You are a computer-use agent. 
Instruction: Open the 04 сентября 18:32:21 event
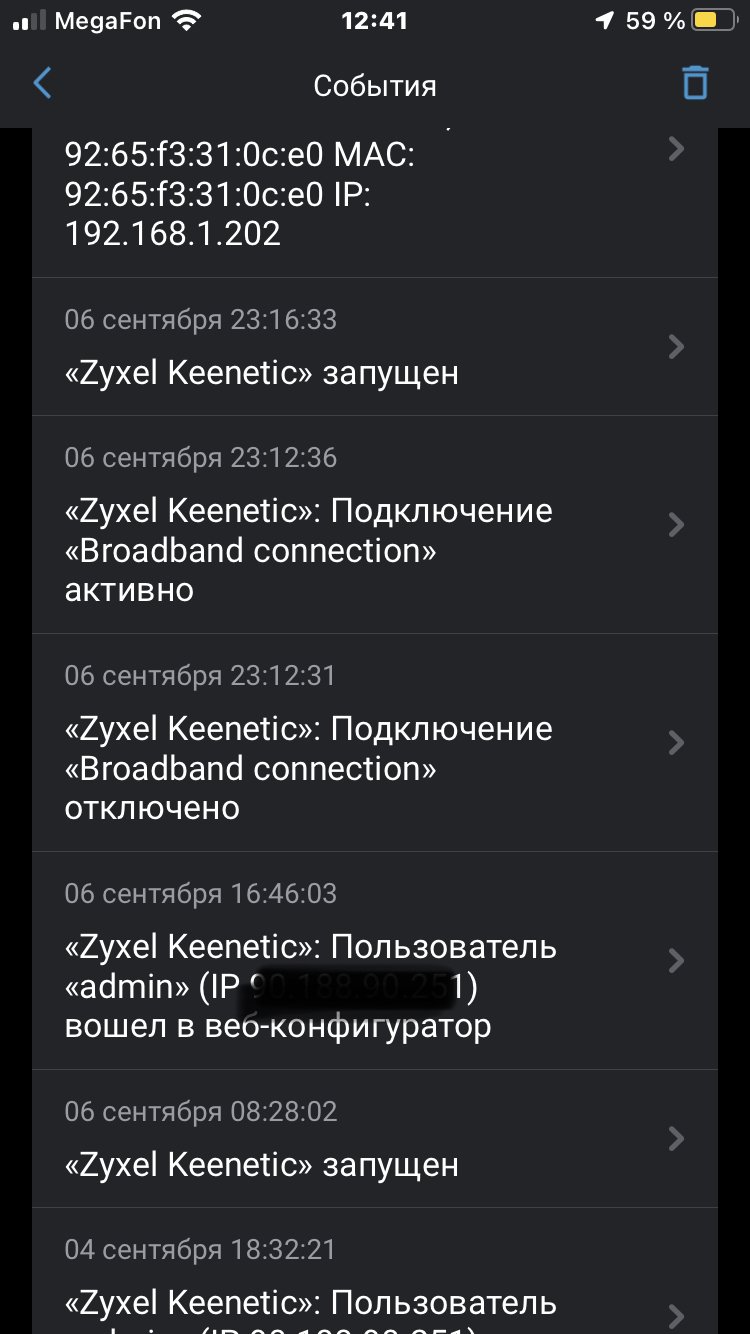[x=375, y=1271]
